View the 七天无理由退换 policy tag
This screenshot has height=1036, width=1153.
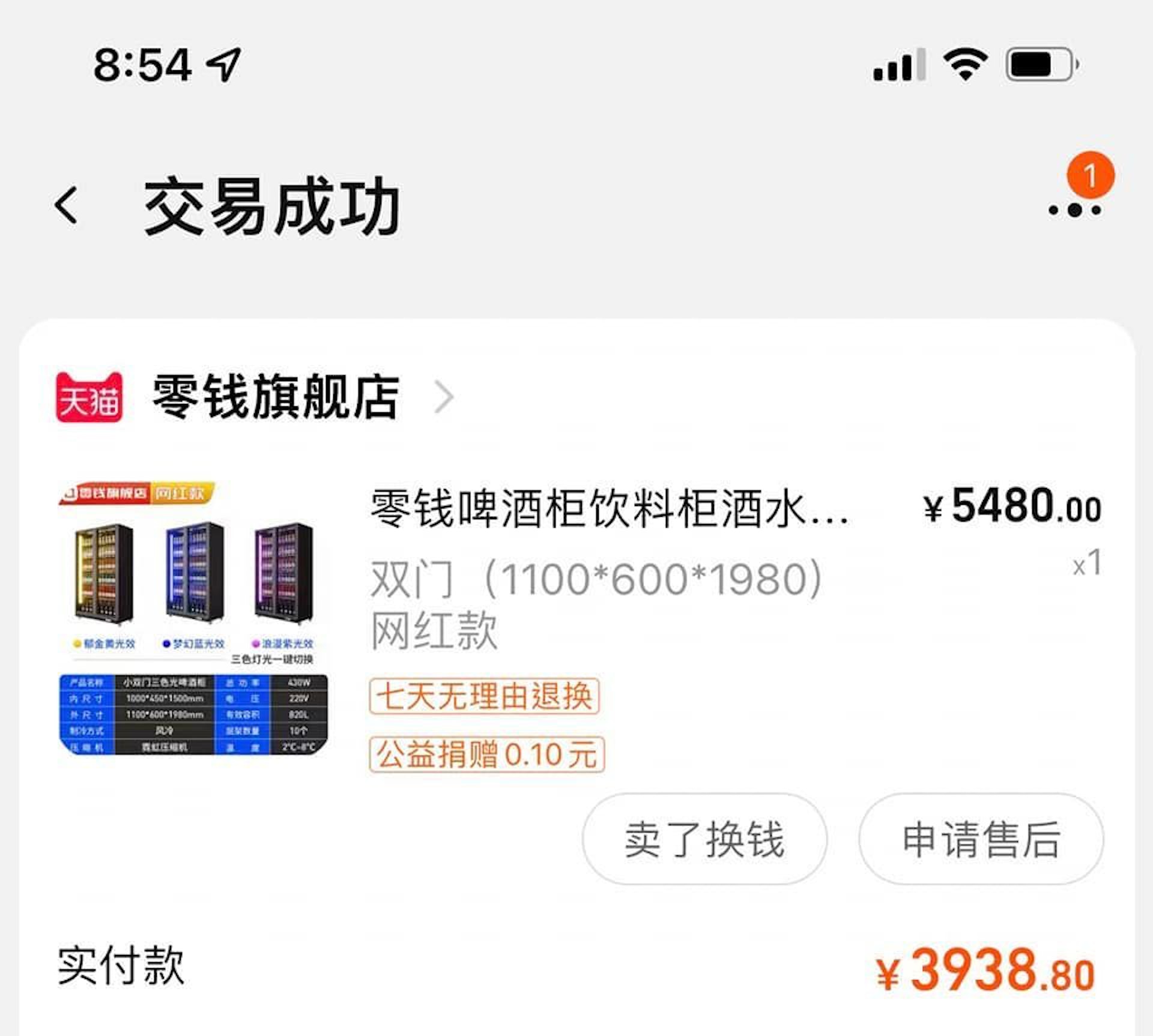click(484, 696)
